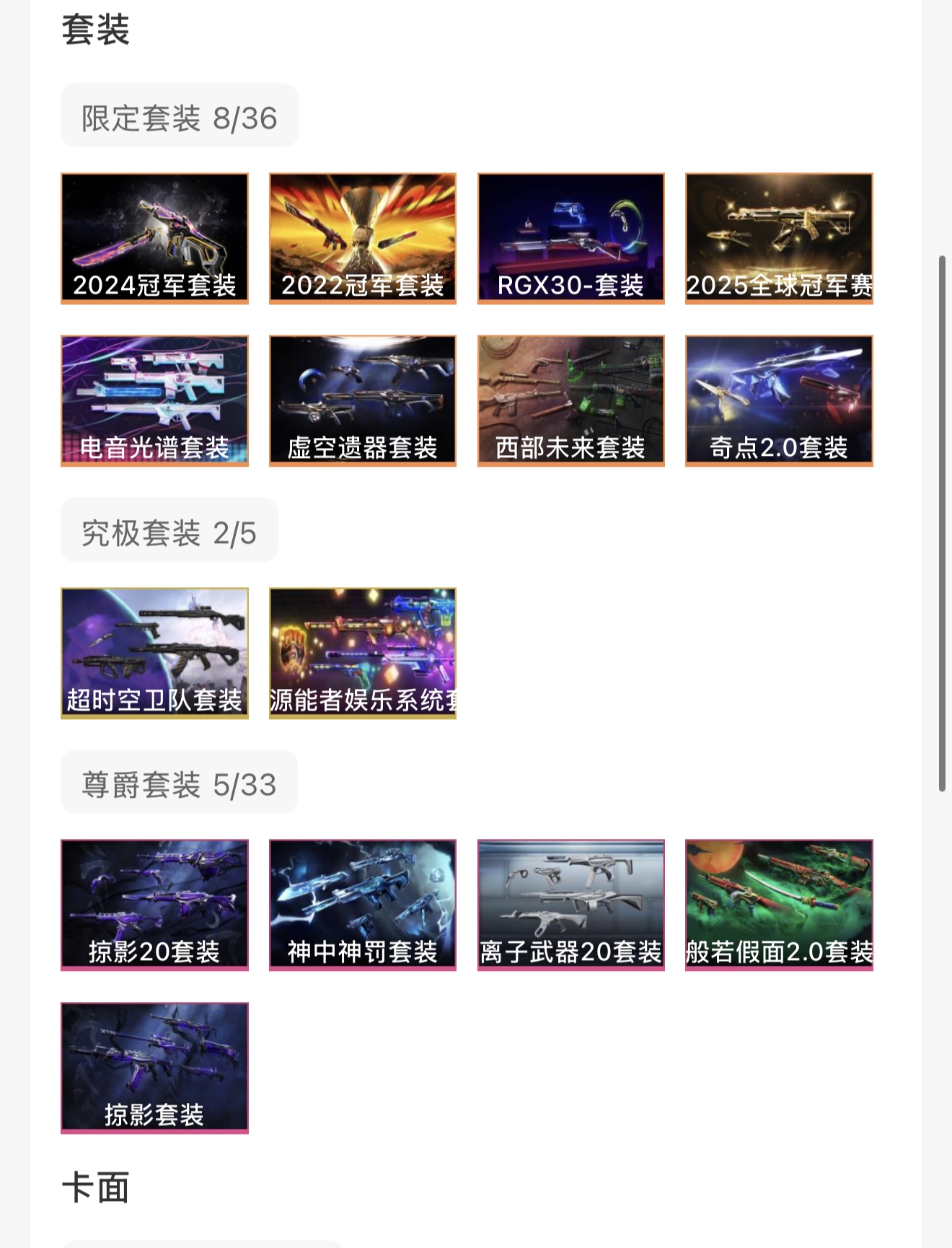952x1248 pixels.
Task: Open the 般若假面2.0套装 bundle
Action: pyautogui.click(x=779, y=905)
